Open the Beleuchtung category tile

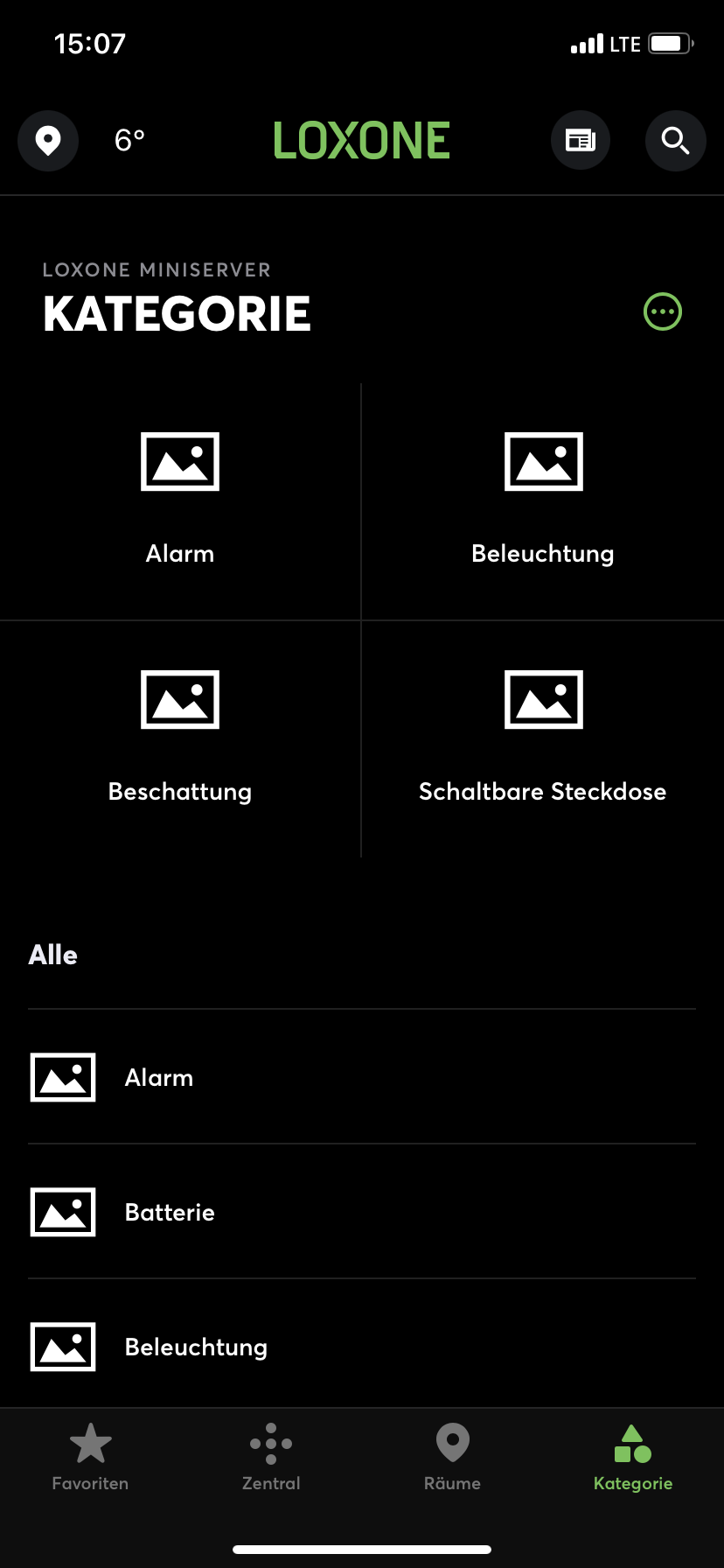point(543,500)
